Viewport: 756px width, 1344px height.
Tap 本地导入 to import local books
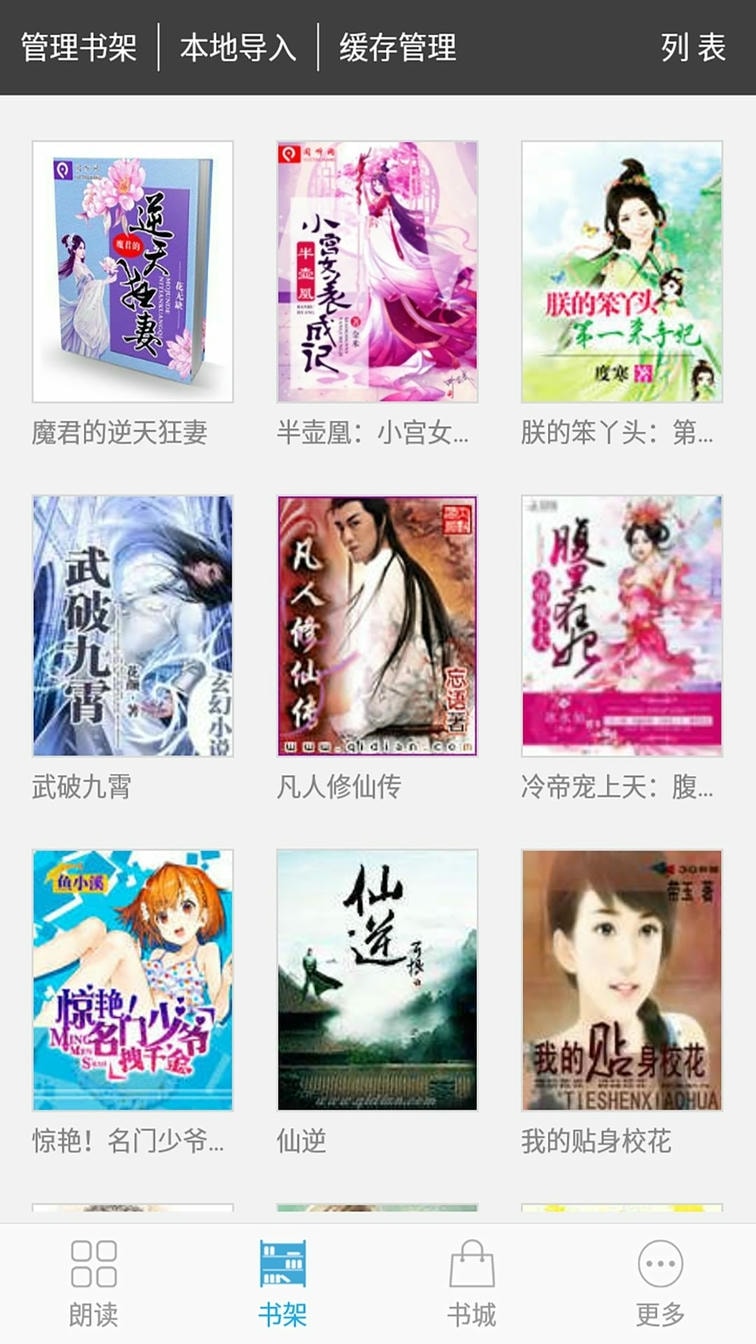pos(238,47)
